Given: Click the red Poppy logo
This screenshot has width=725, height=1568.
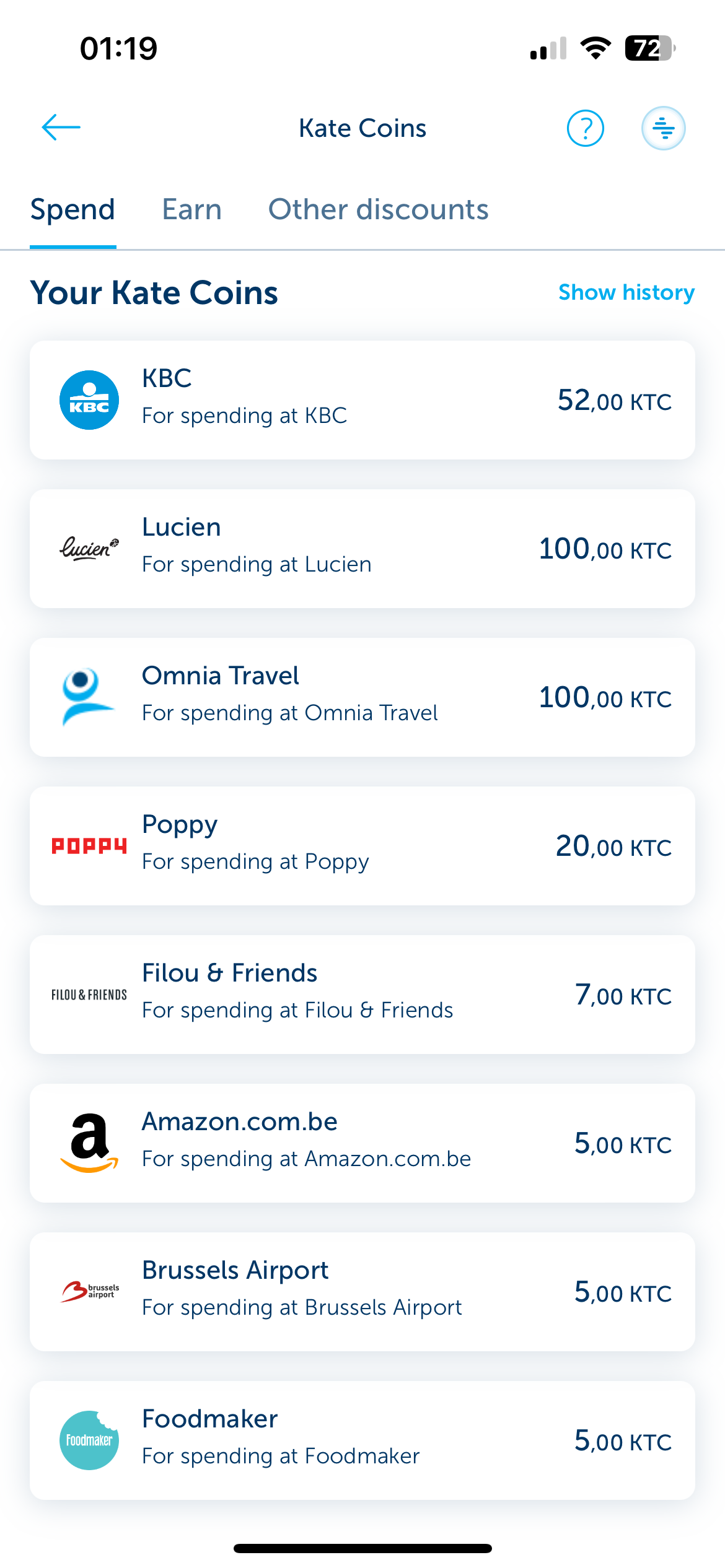Looking at the screenshot, I should pyautogui.click(x=89, y=845).
